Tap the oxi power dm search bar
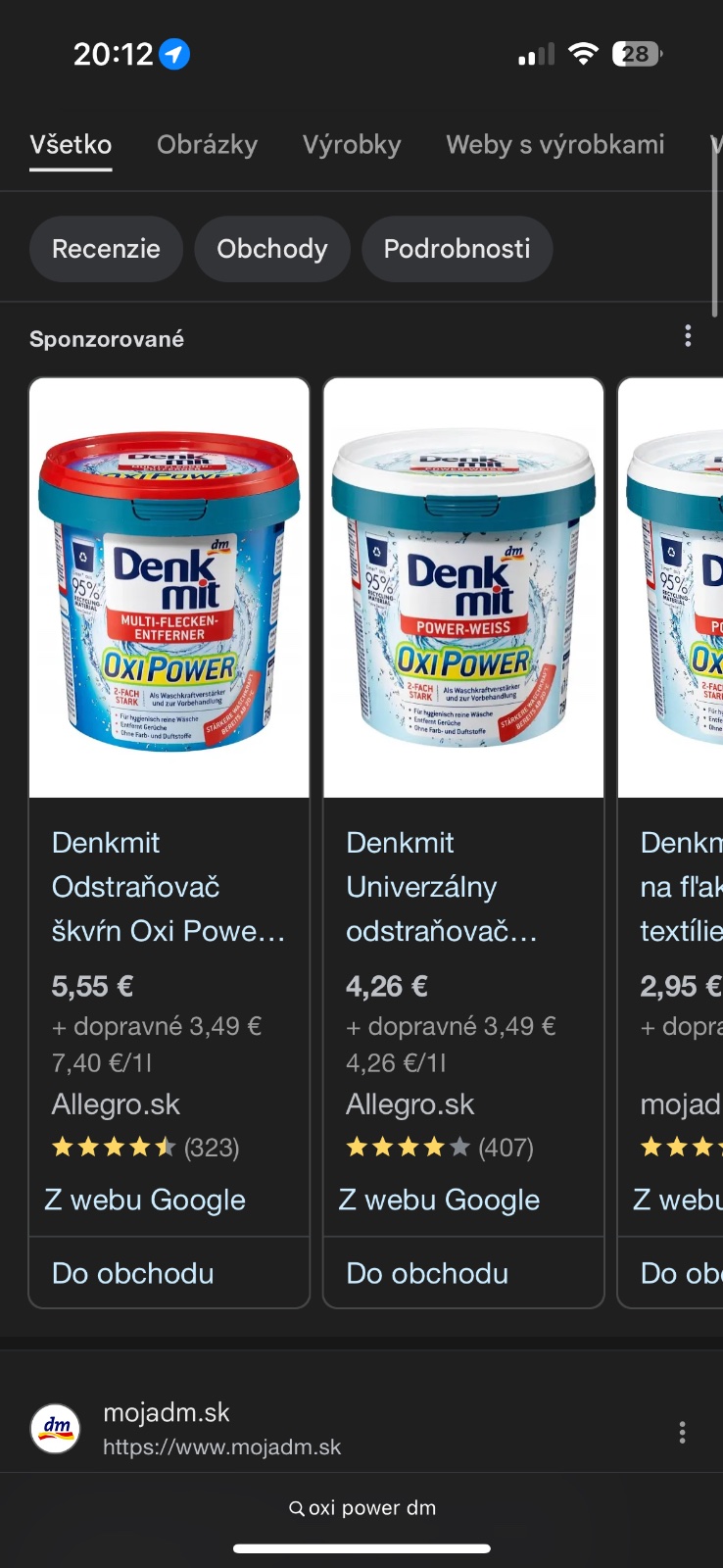Viewport: 723px width, 1568px height. coord(362,1508)
